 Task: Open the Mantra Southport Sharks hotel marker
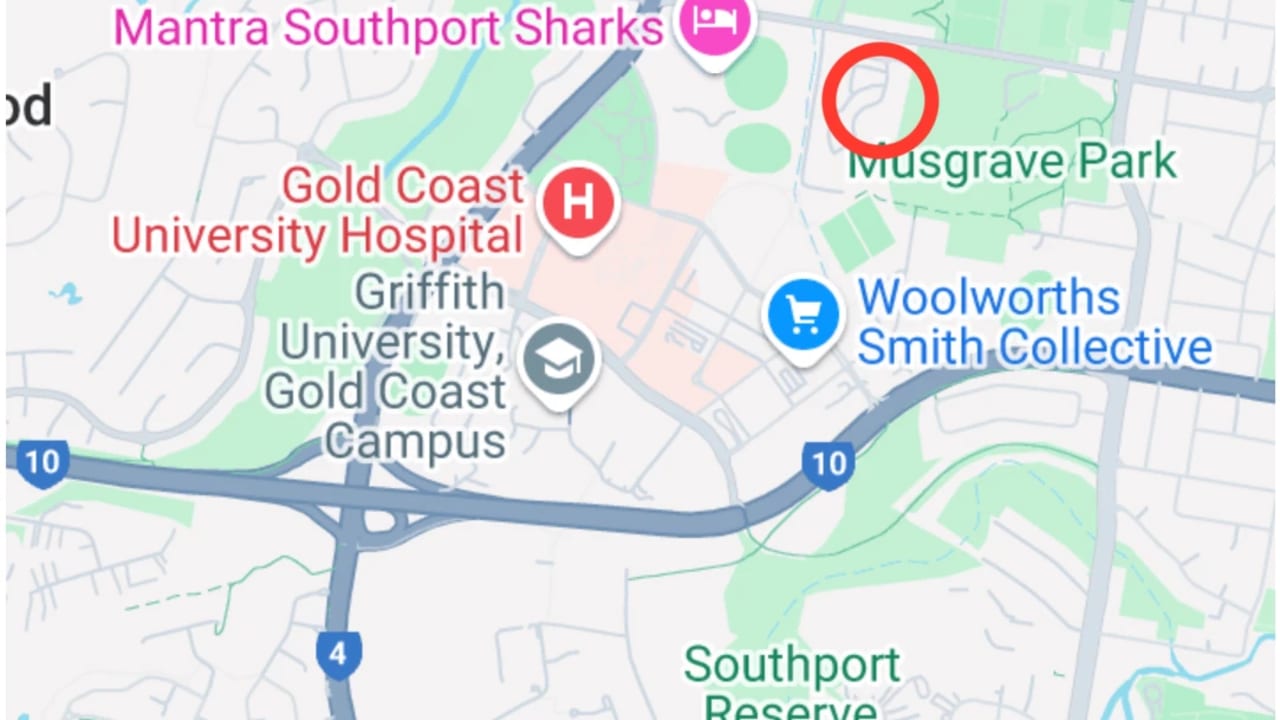(715, 24)
